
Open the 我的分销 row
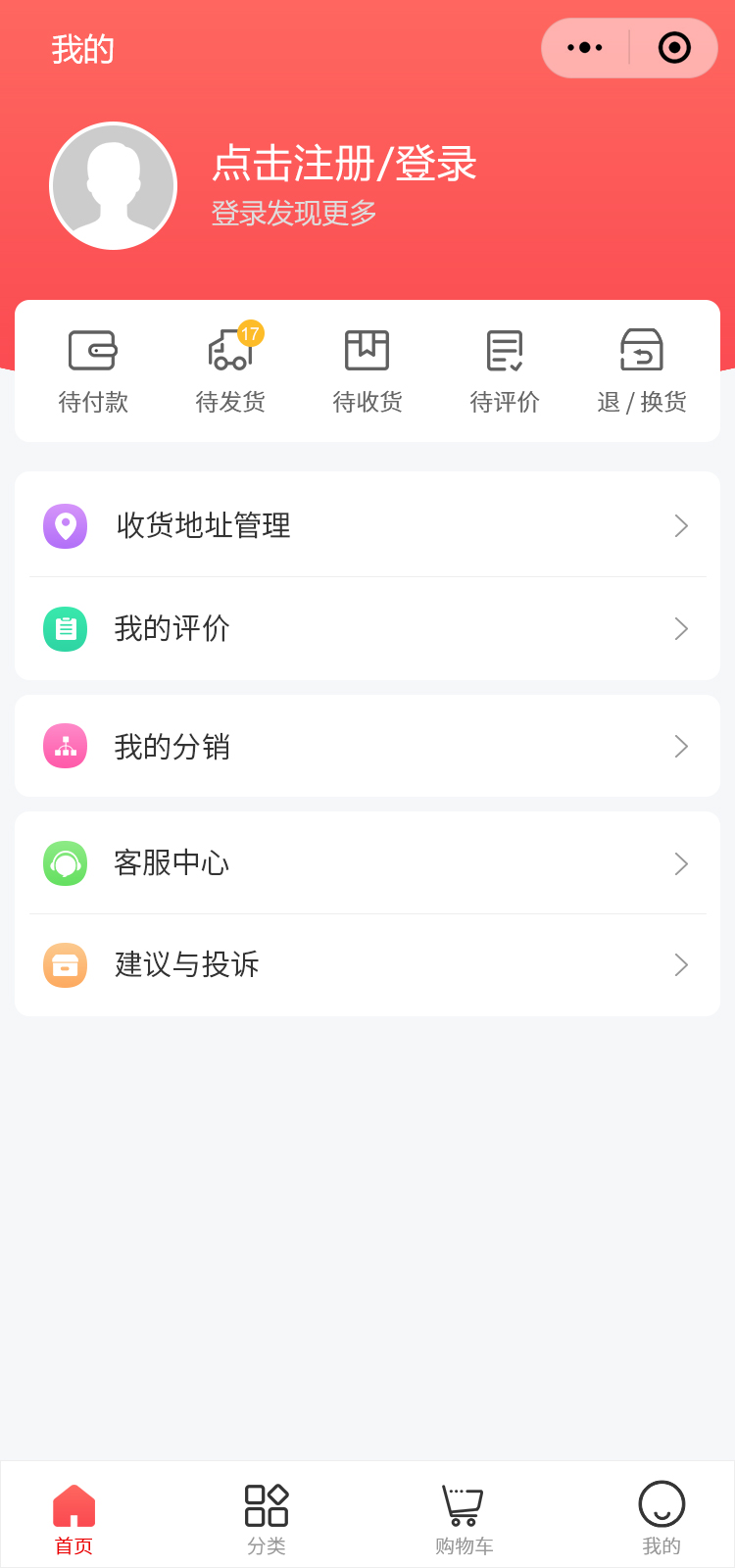(x=367, y=747)
